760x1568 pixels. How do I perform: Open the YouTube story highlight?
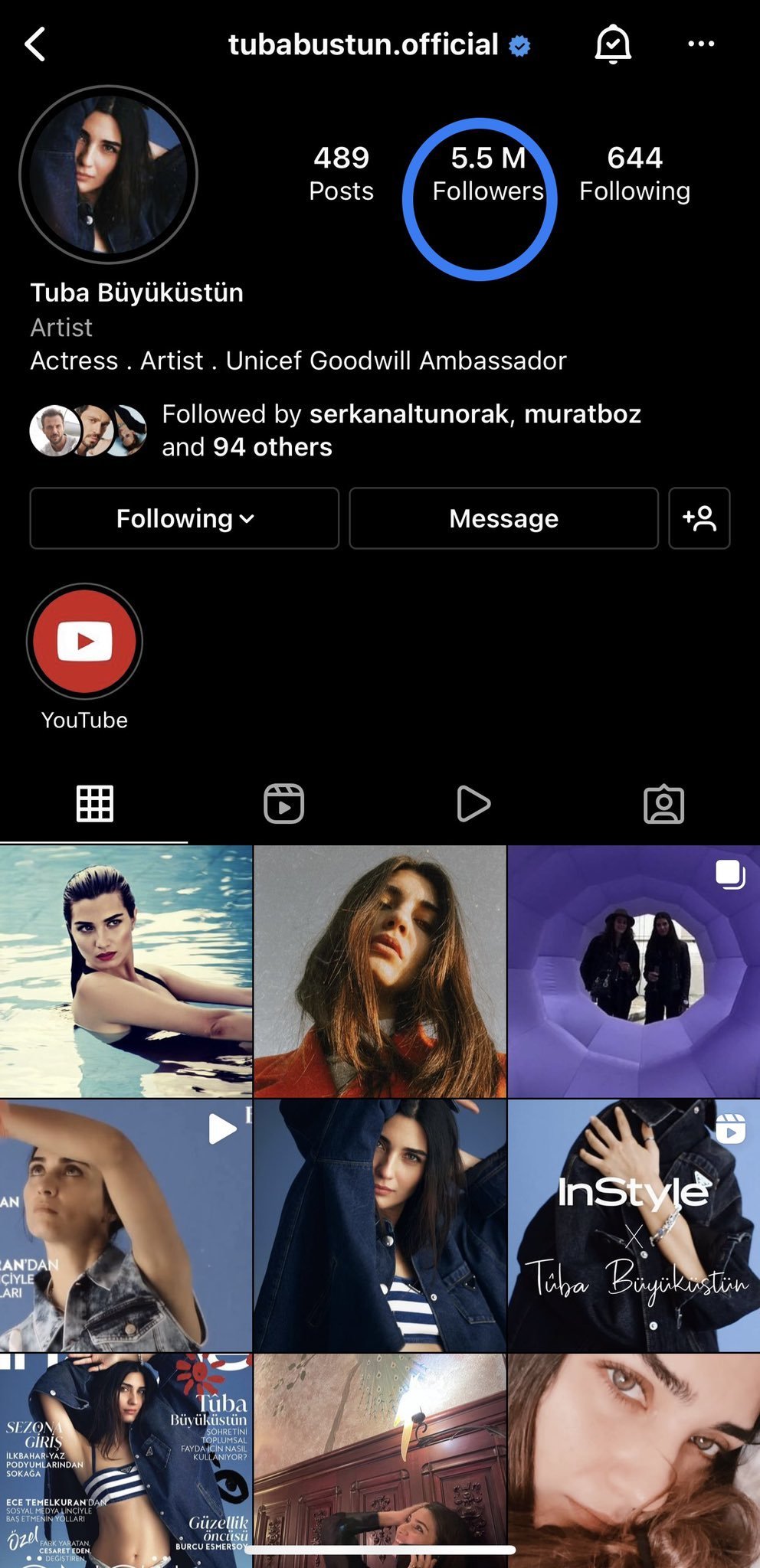pyautogui.click(x=84, y=642)
